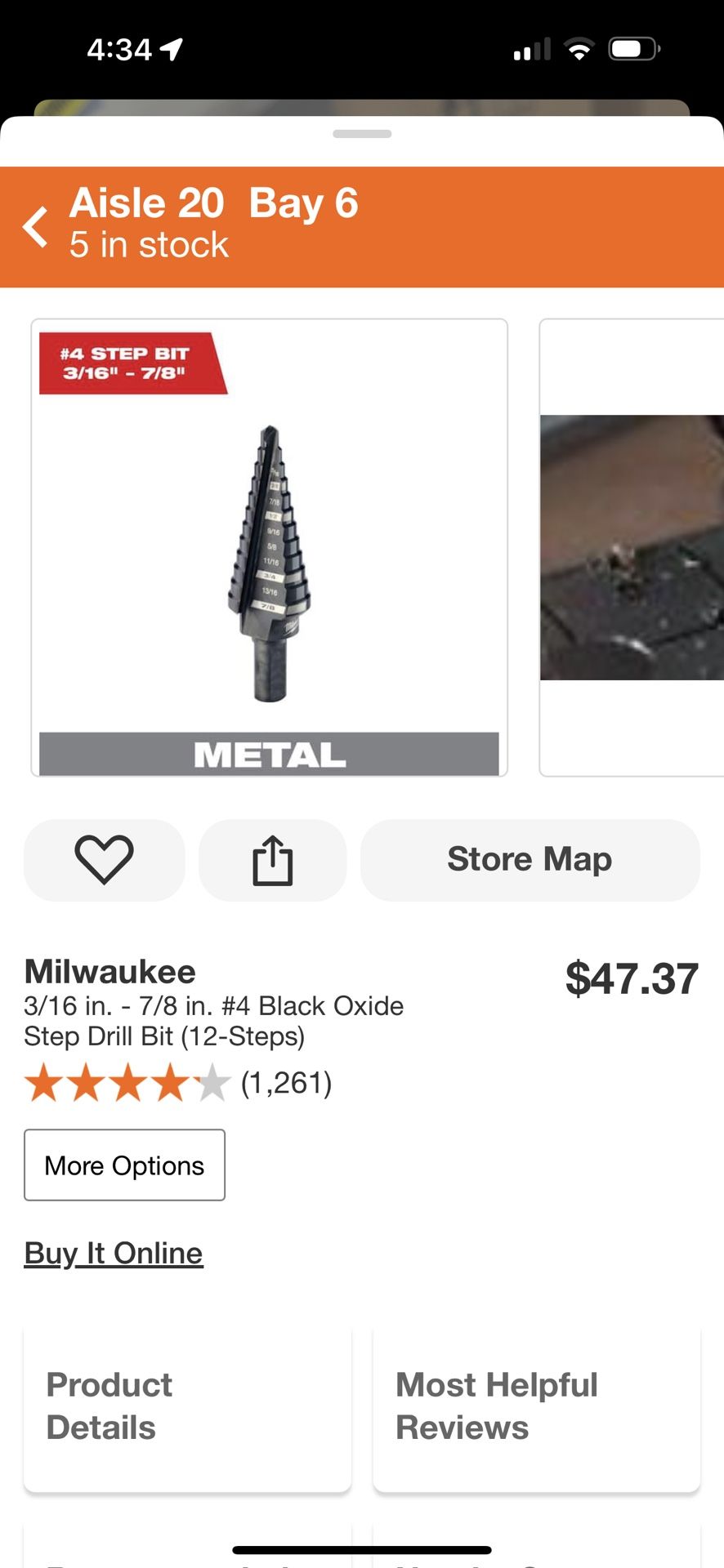Open the Store Map
The image size is (724, 1568).
coord(530,860)
